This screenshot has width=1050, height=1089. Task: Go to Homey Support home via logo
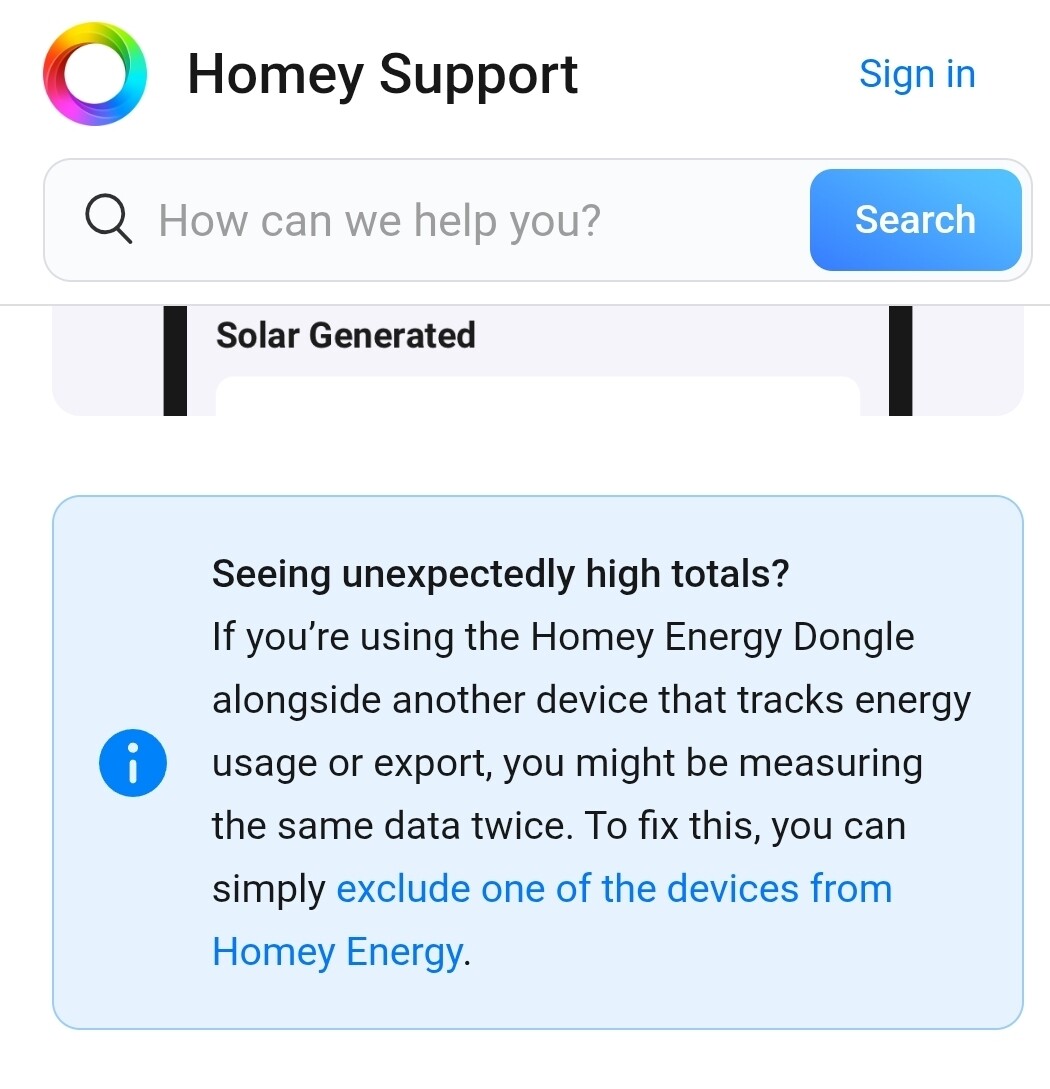click(x=95, y=74)
